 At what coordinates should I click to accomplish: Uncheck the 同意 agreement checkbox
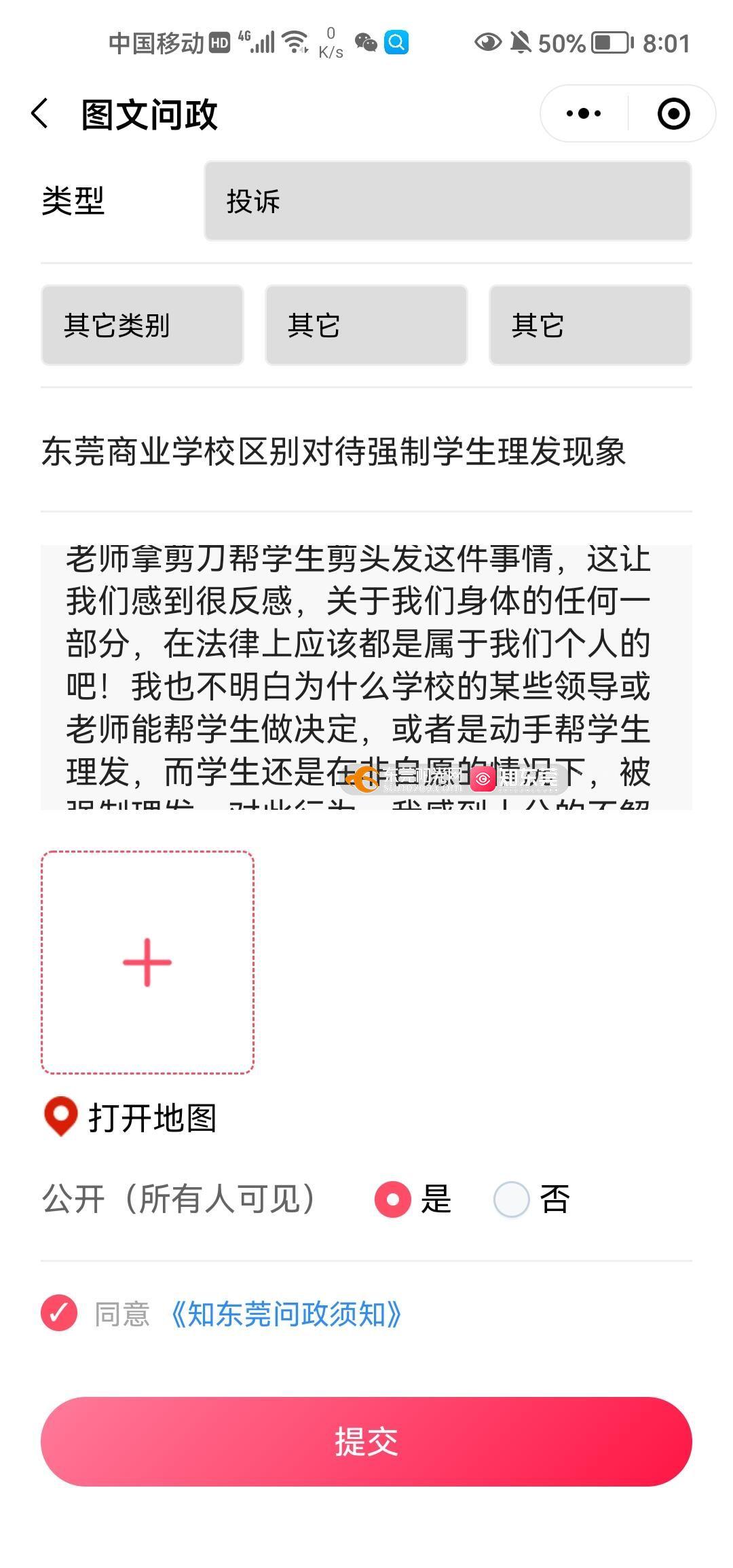point(59,1313)
